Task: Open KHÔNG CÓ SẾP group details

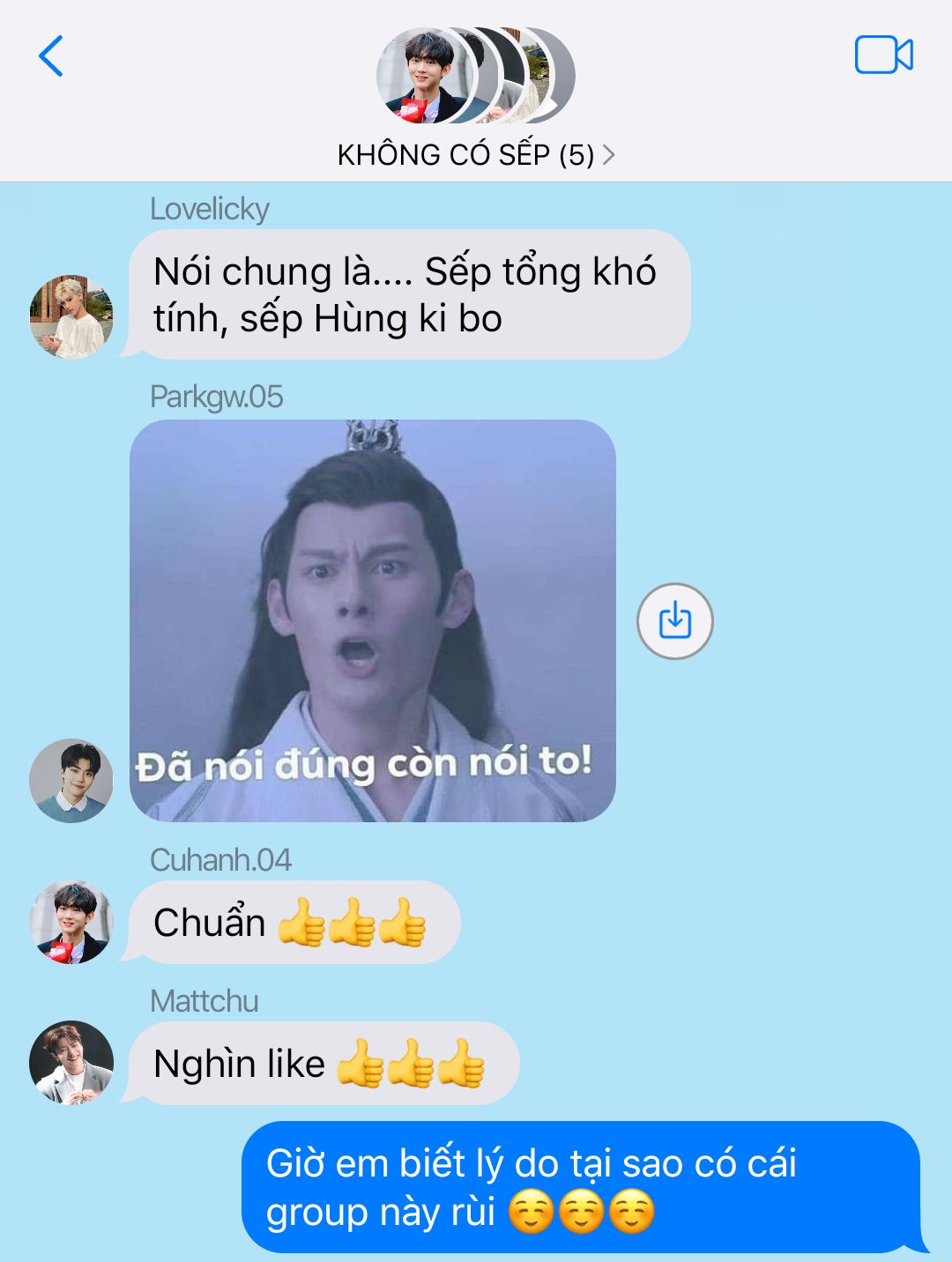Action: click(x=476, y=155)
